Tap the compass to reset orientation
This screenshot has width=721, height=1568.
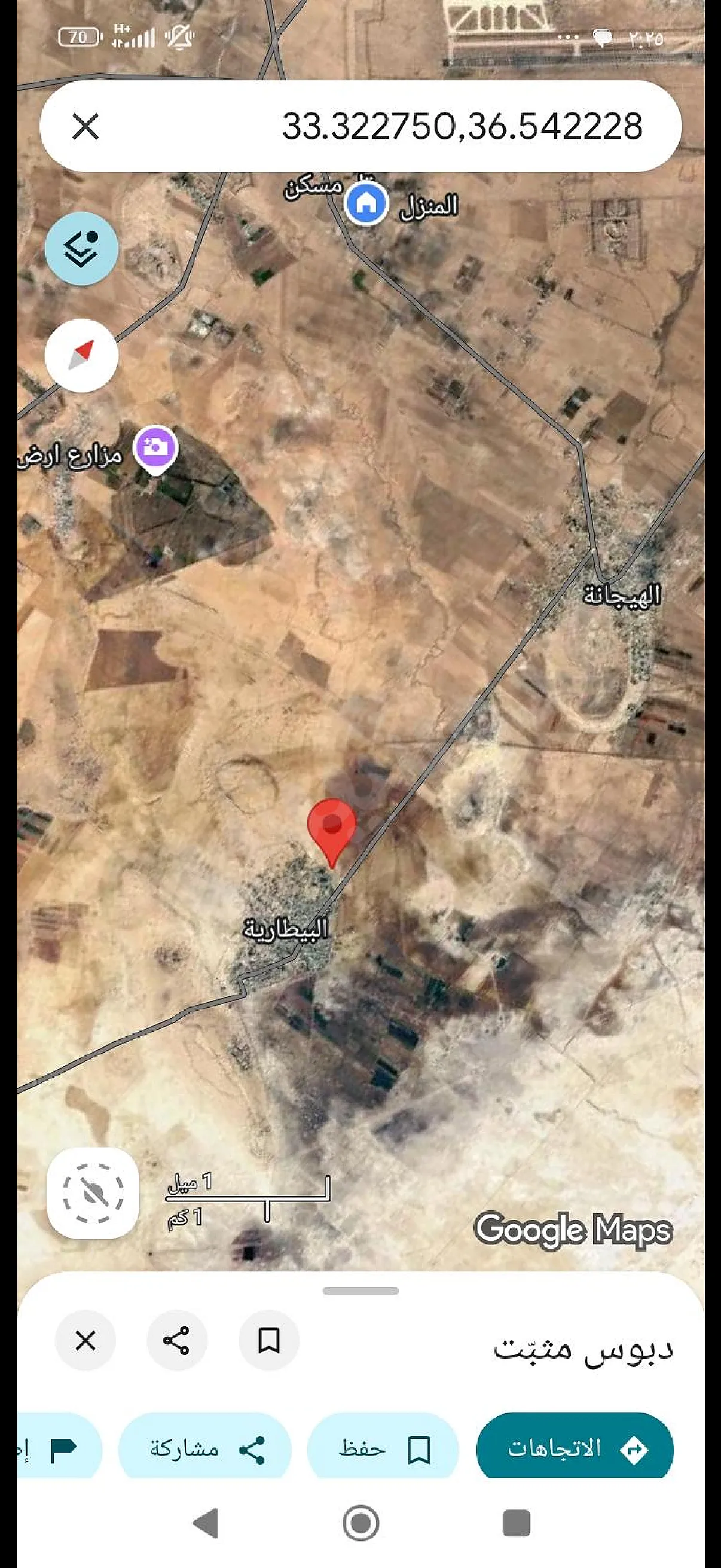click(81, 355)
